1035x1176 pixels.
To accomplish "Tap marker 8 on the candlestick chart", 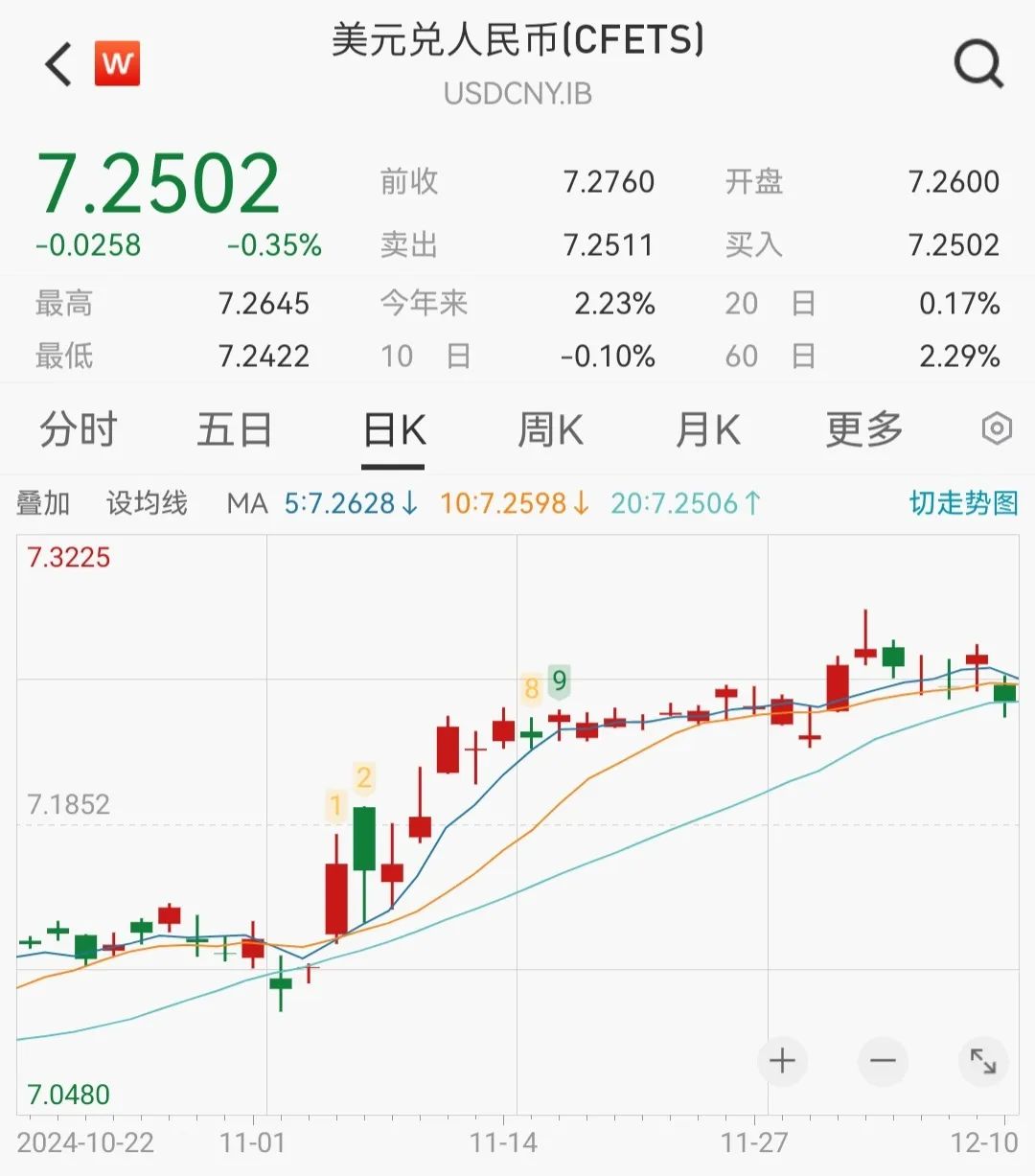I will click(x=531, y=687).
